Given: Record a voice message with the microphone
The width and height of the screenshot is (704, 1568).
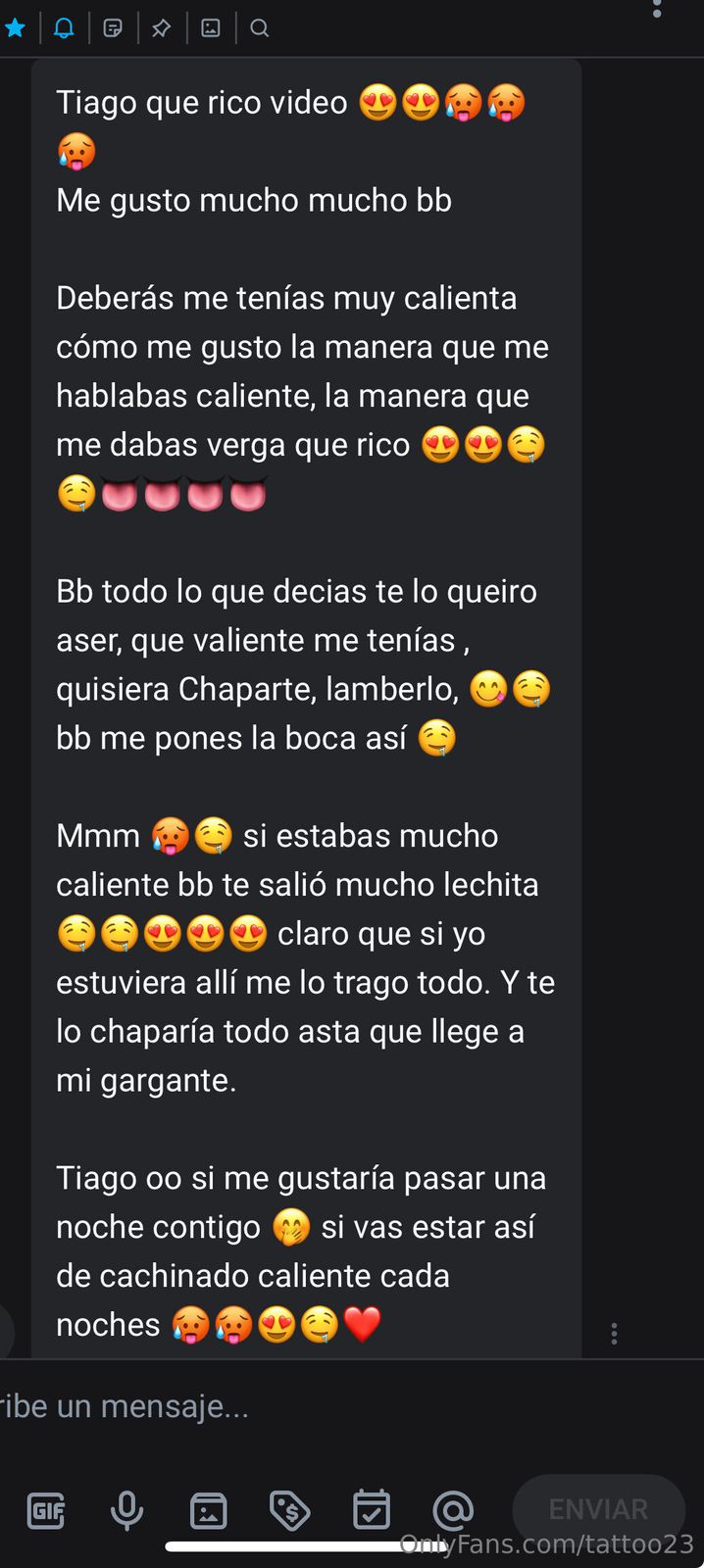Looking at the screenshot, I should tap(126, 1511).
